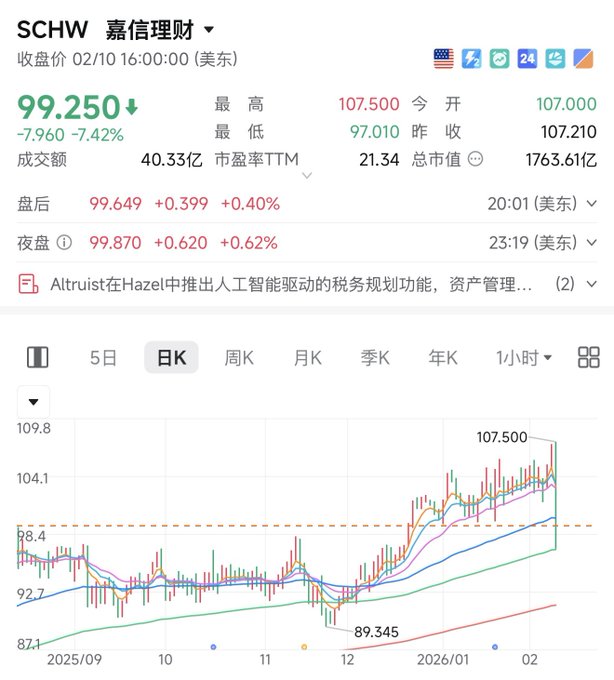Switch to the 月K chart

click(307, 357)
